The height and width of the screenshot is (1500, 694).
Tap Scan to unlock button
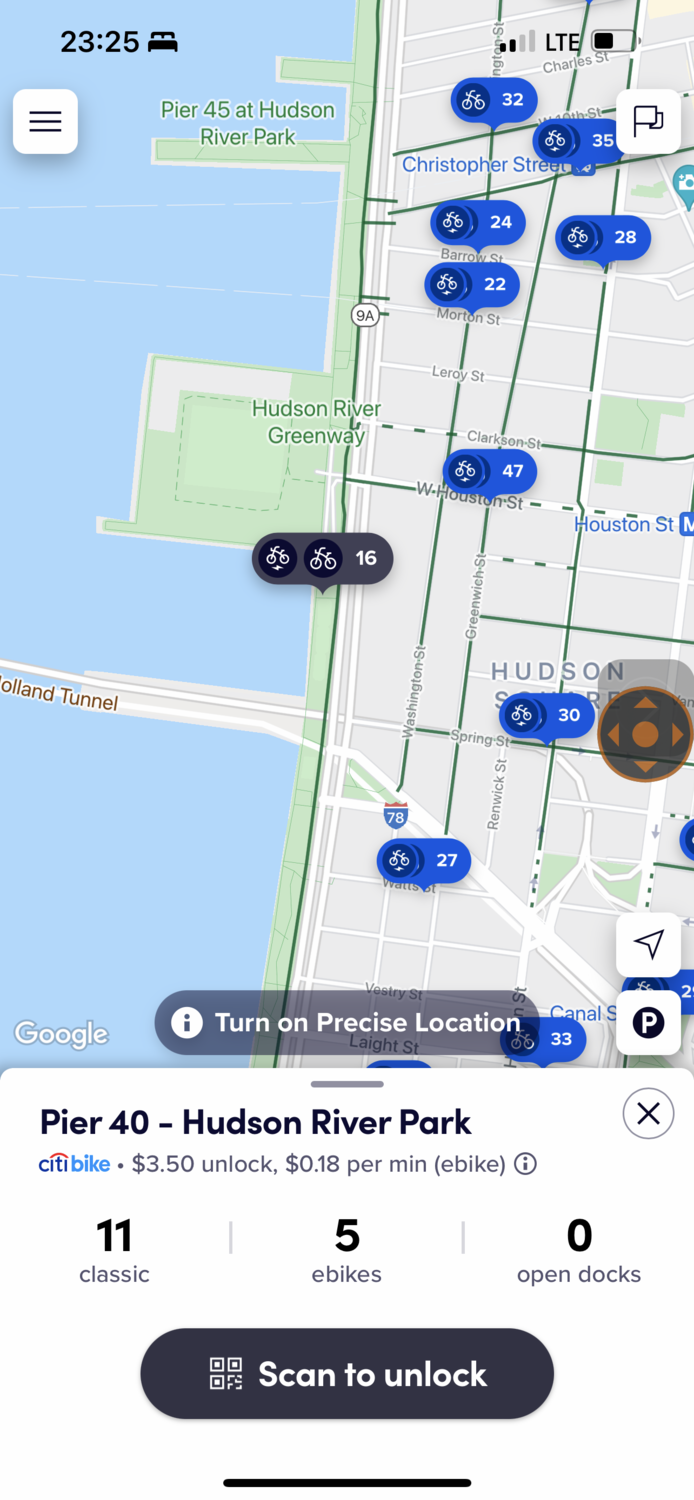coord(347,1374)
